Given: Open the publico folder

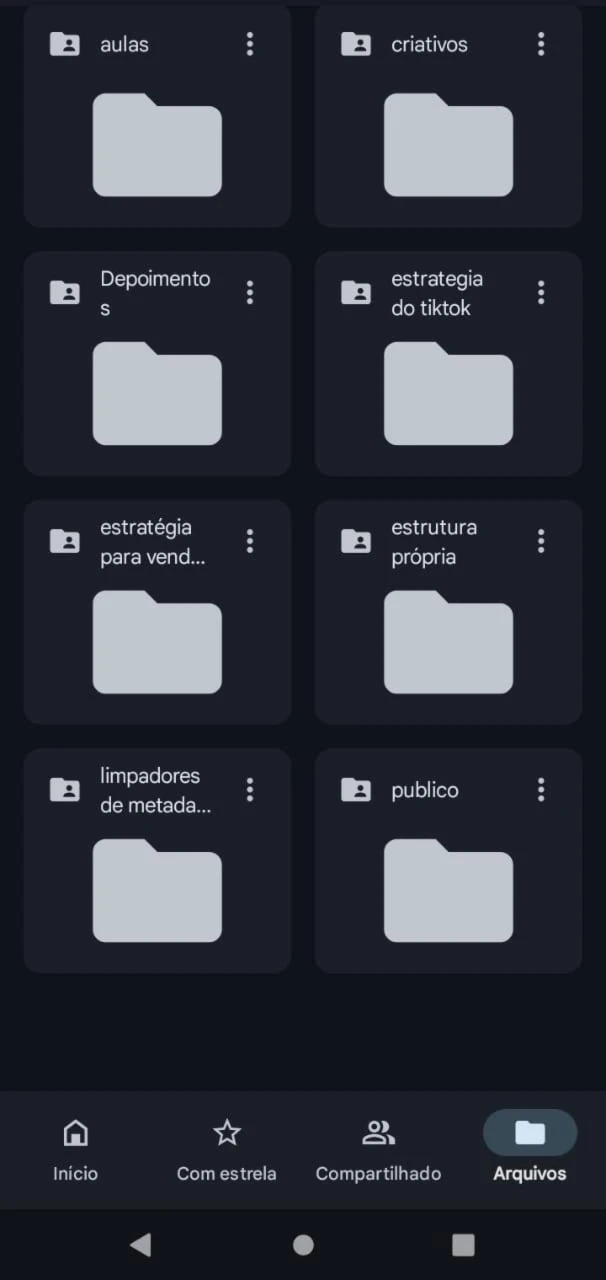Looking at the screenshot, I should pos(448,861).
